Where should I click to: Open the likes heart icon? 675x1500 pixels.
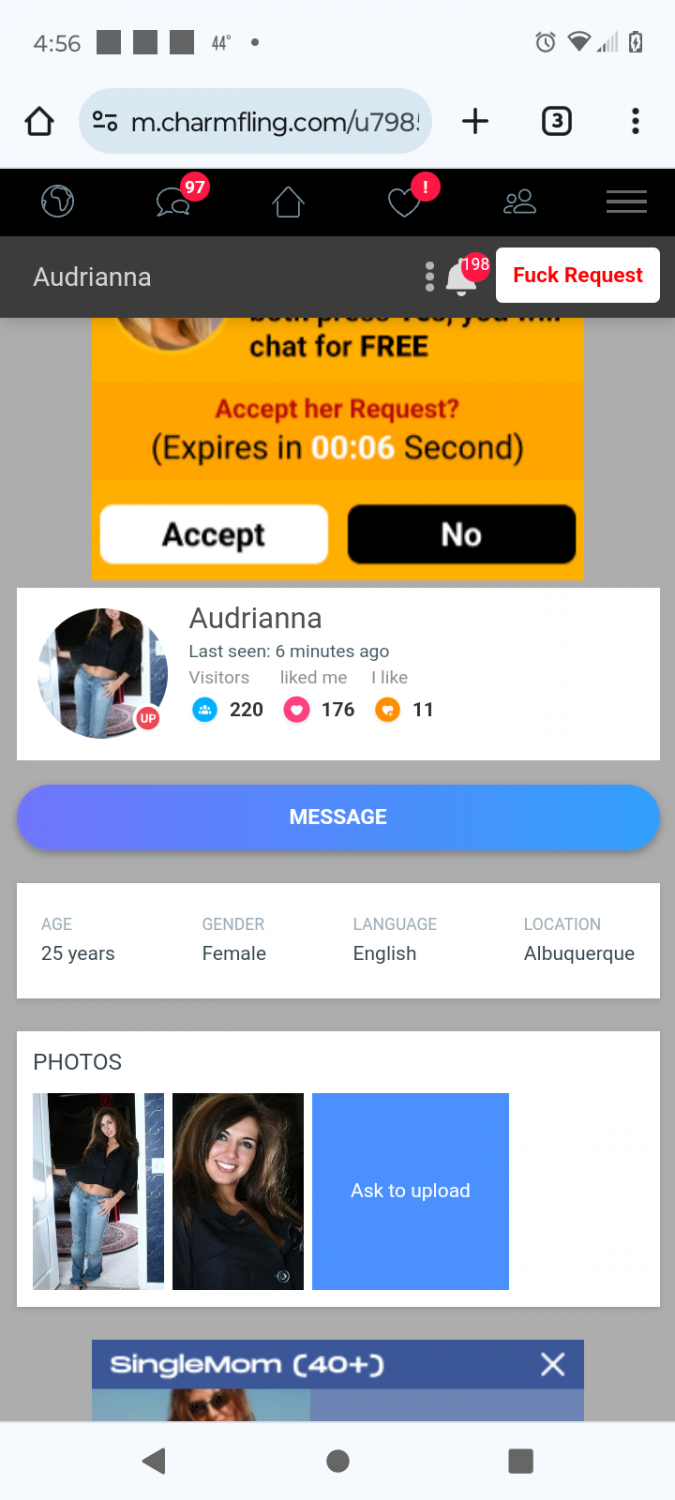click(x=405, y=202)
